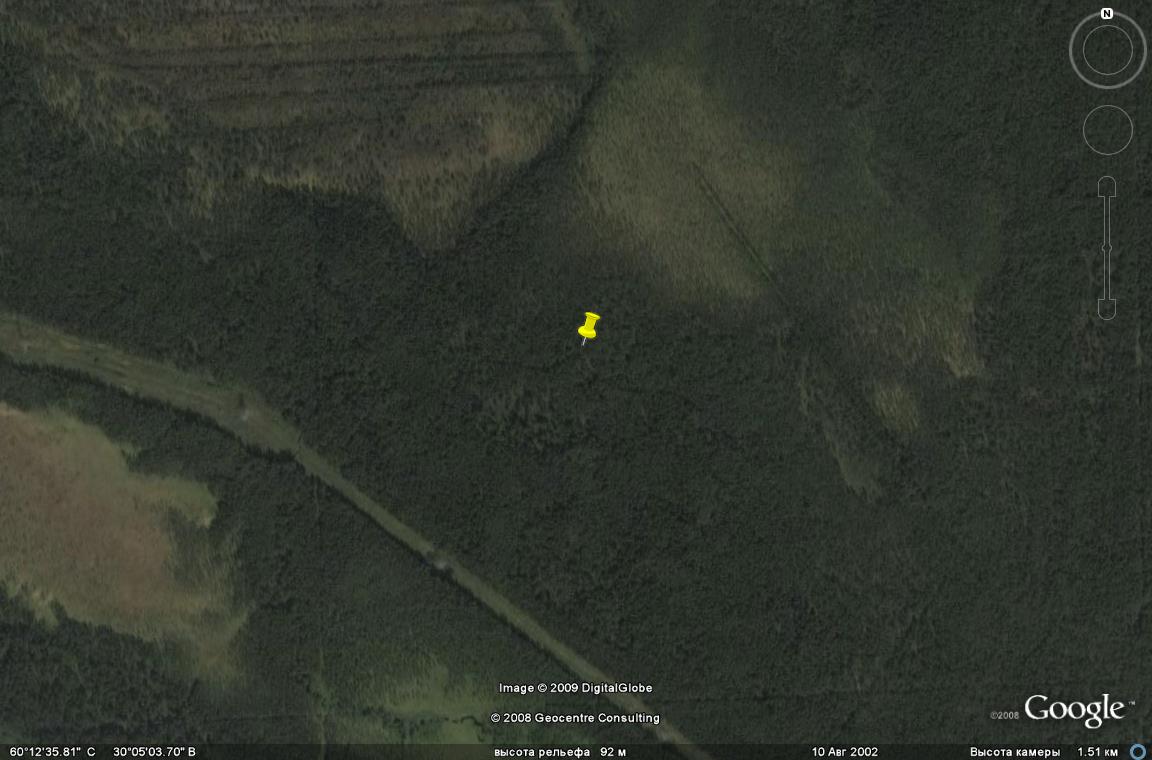Tap the N button to reset north
The height and width of the screenshot is (760, 1152).
[1107, 14]
